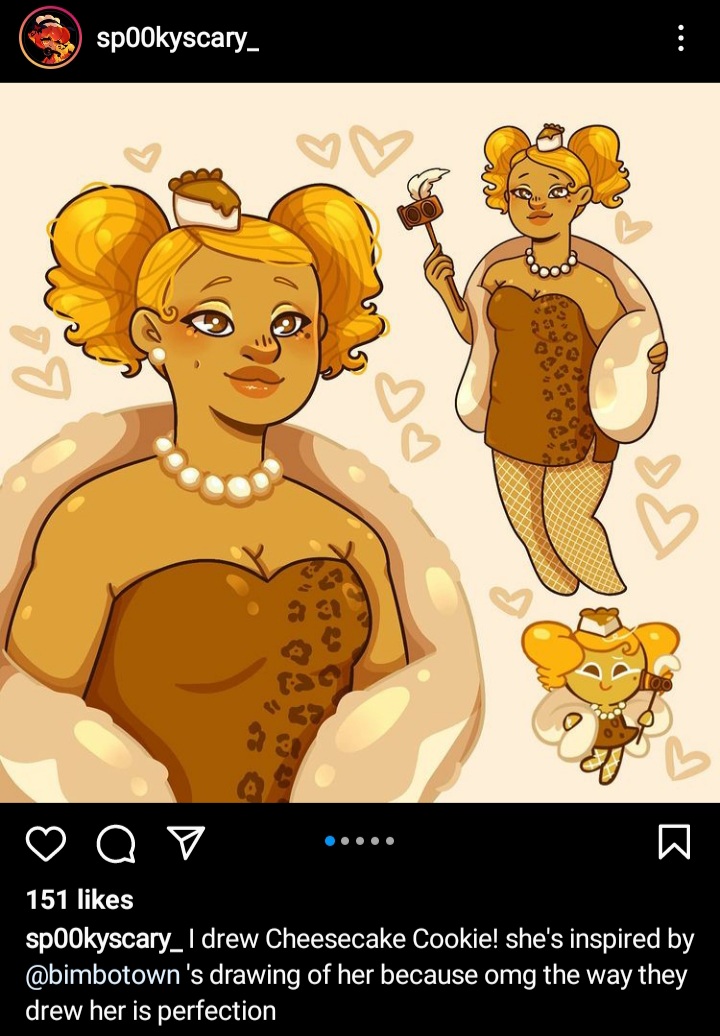
Task: Open the @bimbotown mention link
Action: click(x=103, y=974)
